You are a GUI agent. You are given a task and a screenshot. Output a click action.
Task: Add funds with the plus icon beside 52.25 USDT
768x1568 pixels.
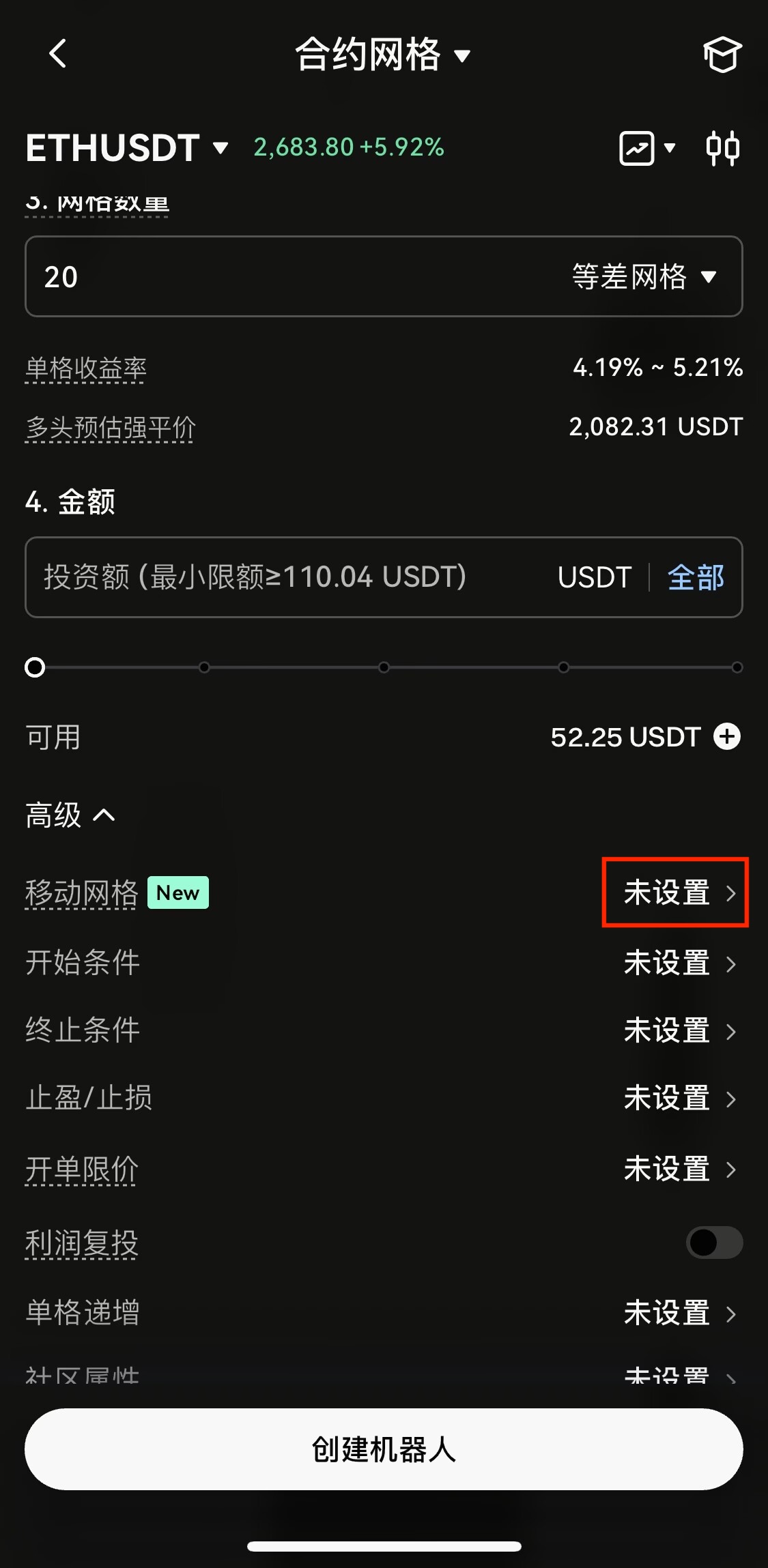pyautogui.click(x=727, y=737)
